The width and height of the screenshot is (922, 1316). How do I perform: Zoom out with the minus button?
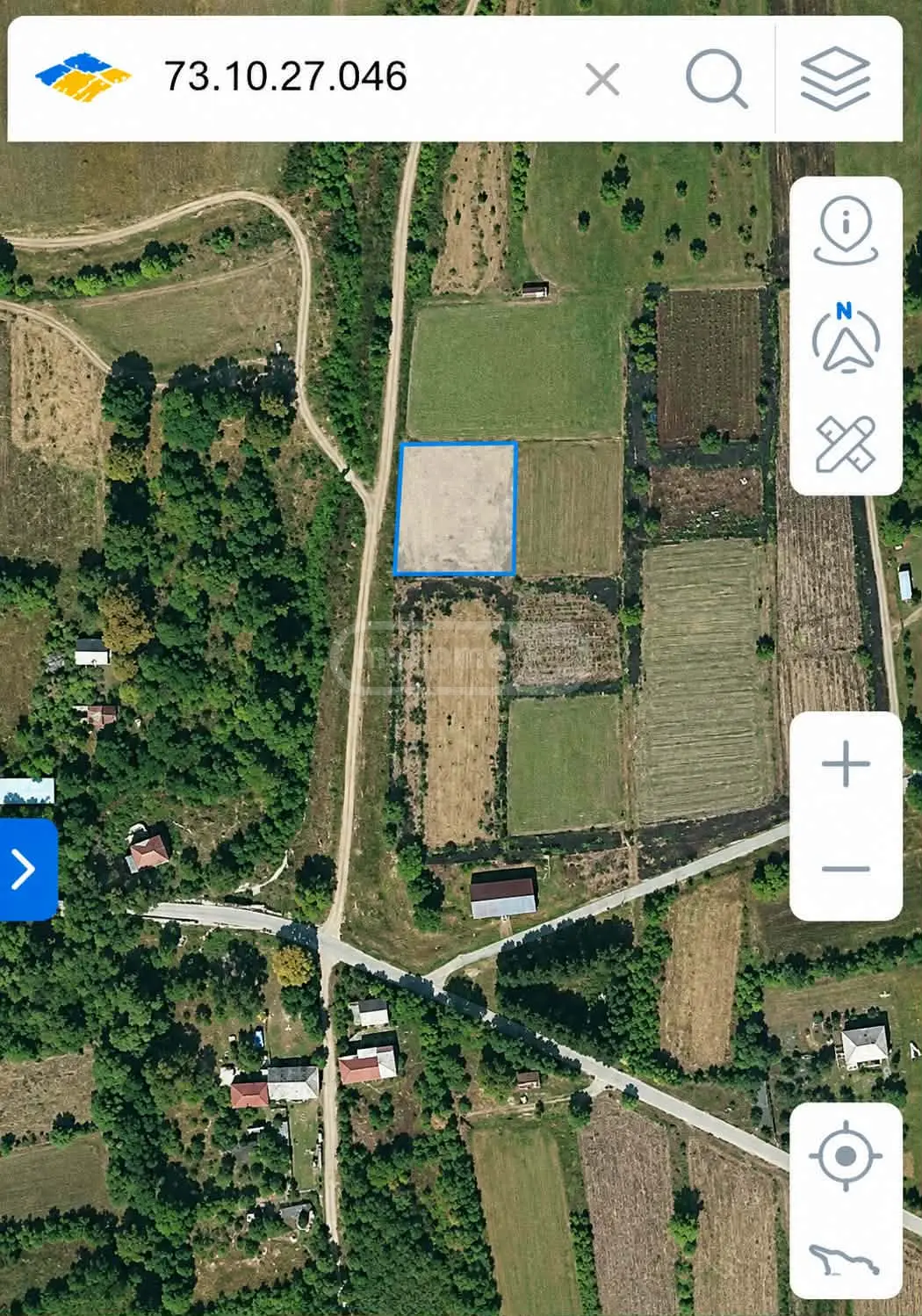(x=846, y=869)
